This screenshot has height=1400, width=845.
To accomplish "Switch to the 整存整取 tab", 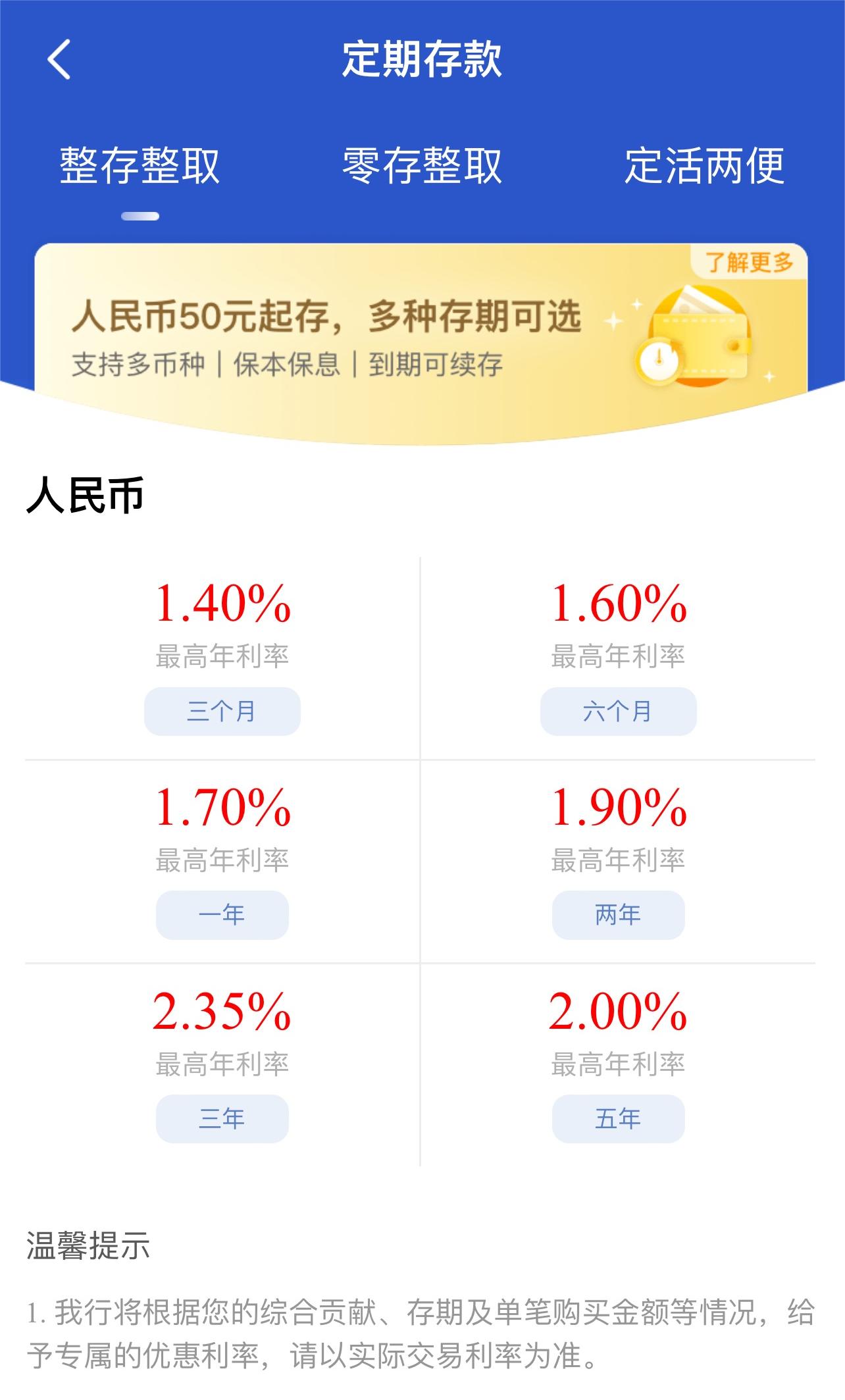I will coord(140,166).
